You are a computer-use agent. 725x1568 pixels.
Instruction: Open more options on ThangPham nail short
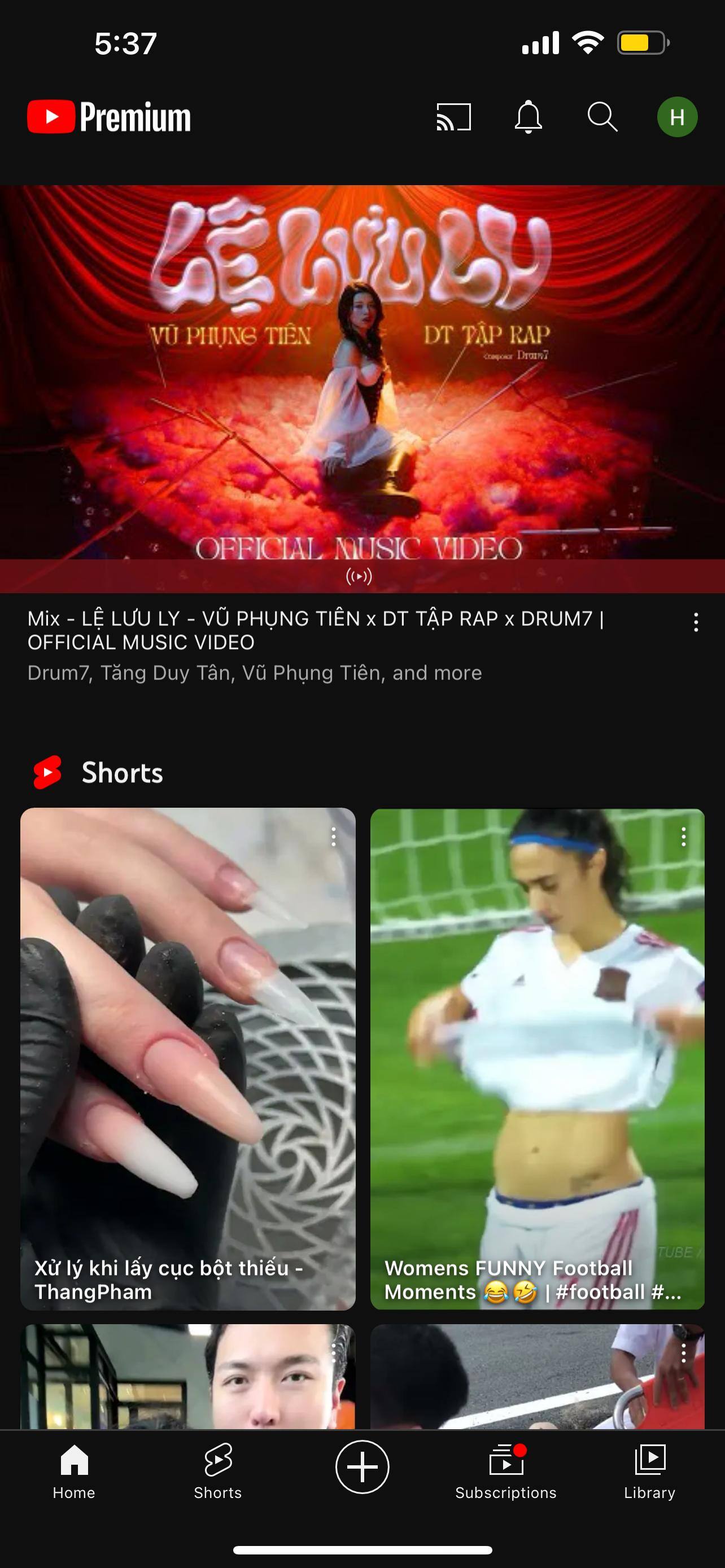pos(334,837)
